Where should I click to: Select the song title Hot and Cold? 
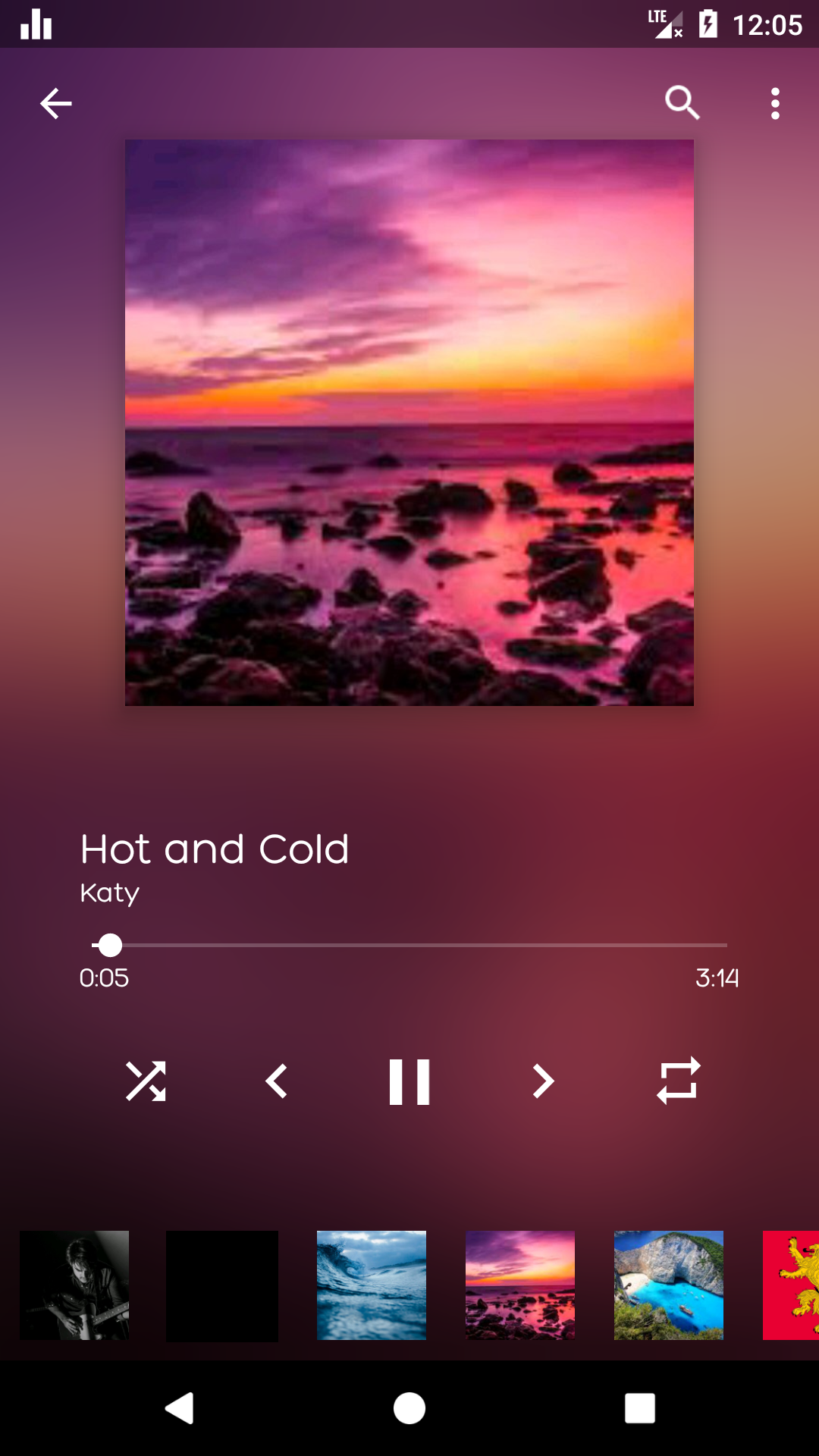(215, 849)
